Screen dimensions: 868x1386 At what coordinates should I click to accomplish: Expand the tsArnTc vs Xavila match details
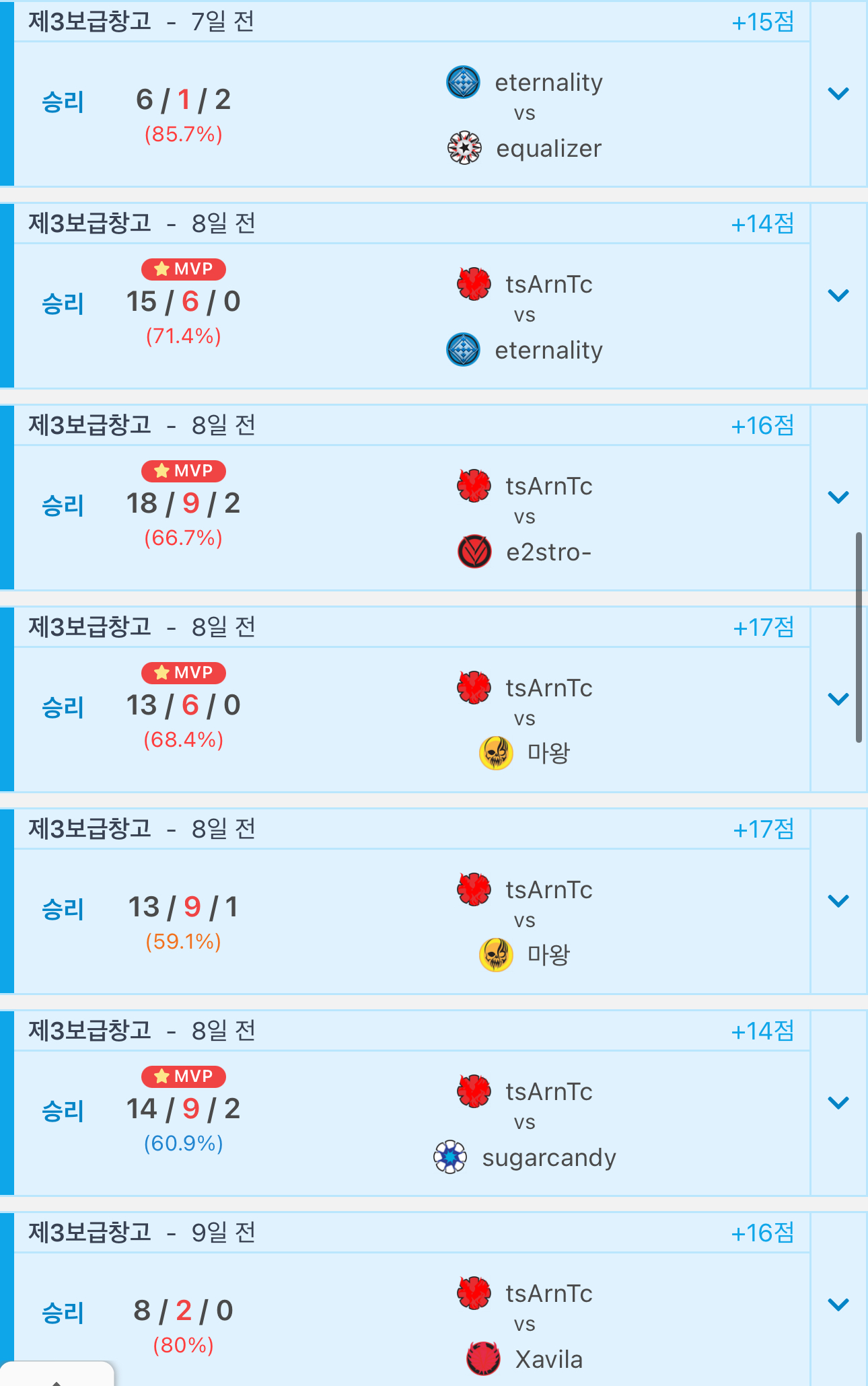838,1305
